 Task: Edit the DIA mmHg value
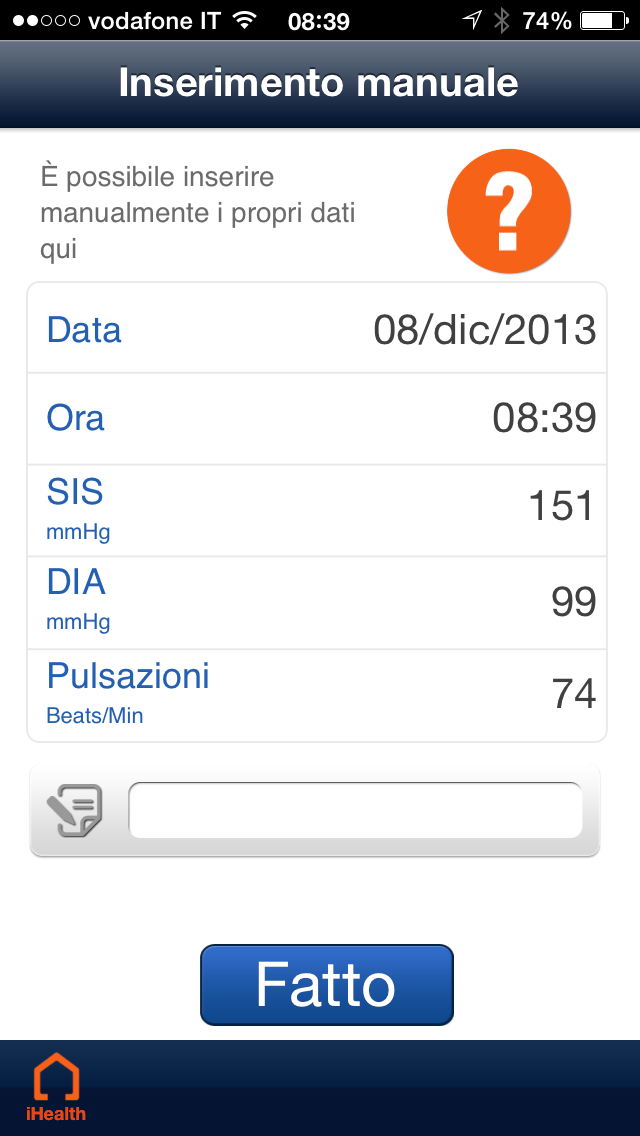click(573, 601)
